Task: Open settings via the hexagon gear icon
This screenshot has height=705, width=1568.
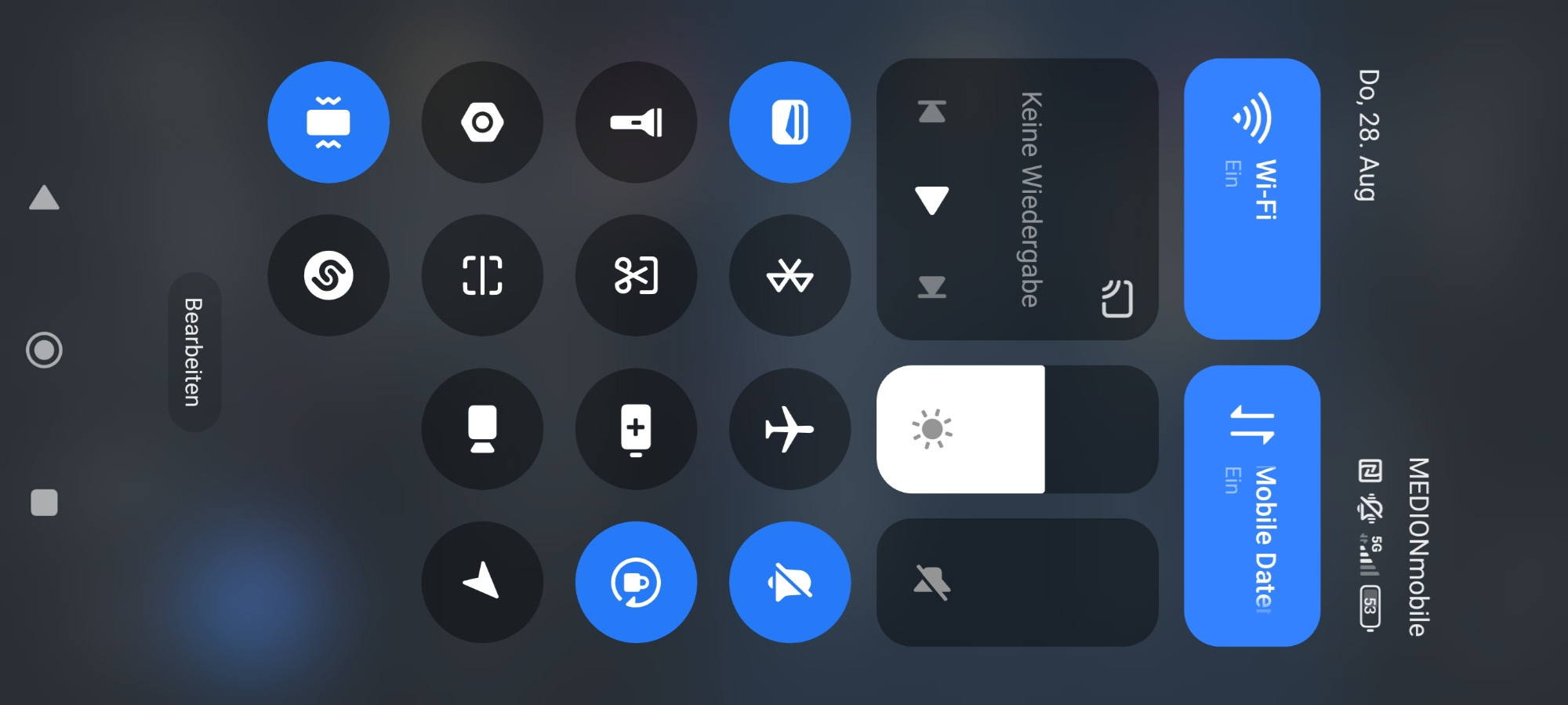Action: click(x=482, y=122)
